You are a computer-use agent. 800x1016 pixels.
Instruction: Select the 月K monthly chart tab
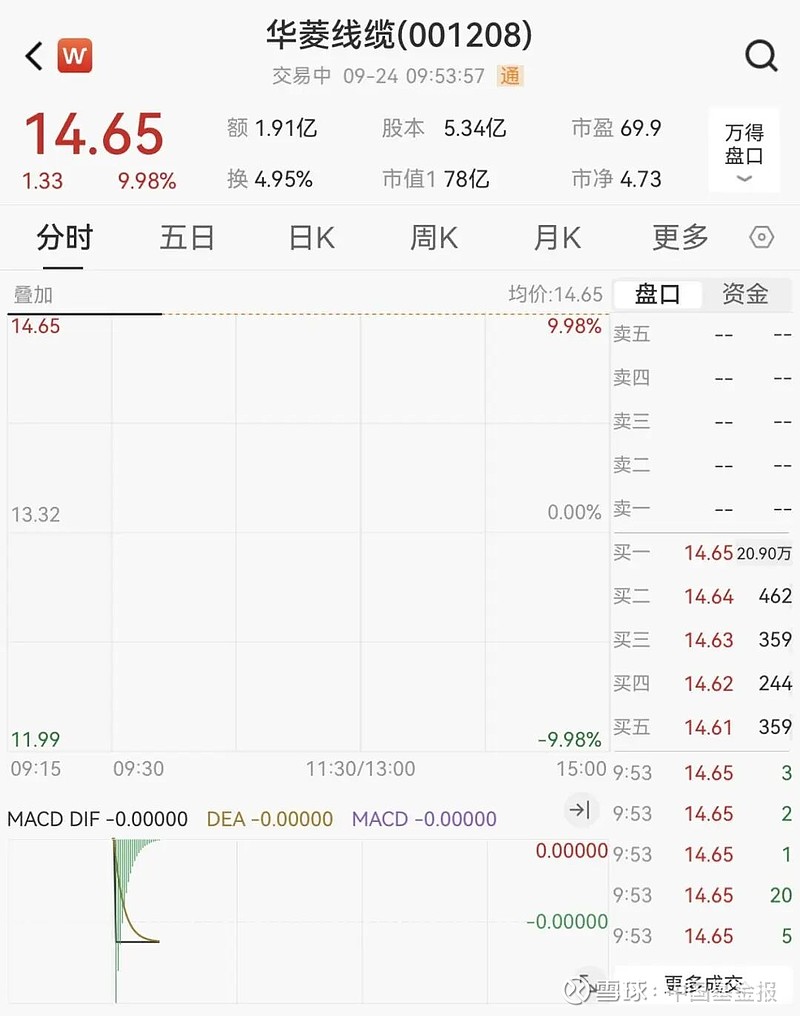pyautogui.click(x=556, y=238)
